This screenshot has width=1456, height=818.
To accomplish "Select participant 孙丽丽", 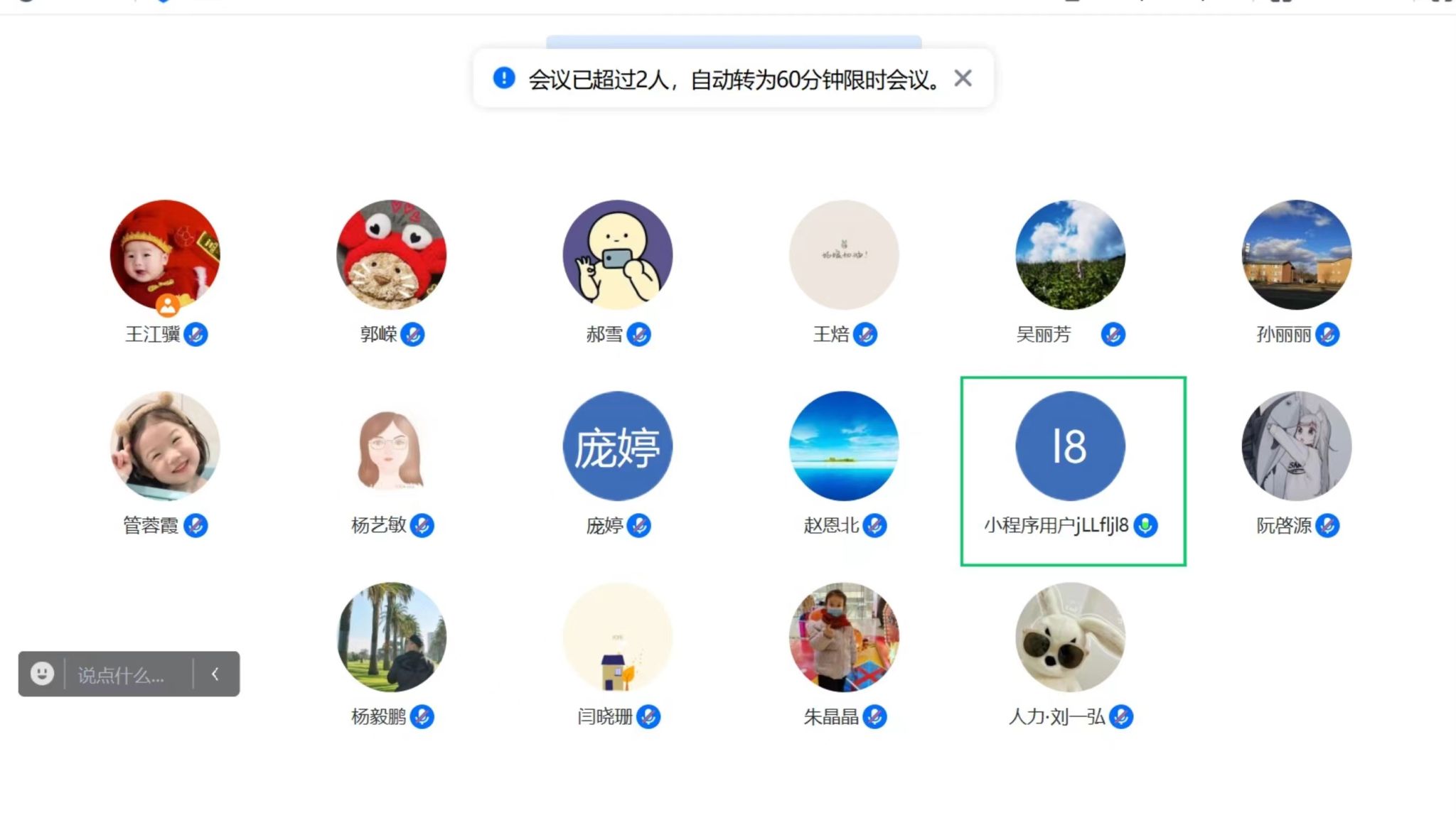I will pos(1297,255).
